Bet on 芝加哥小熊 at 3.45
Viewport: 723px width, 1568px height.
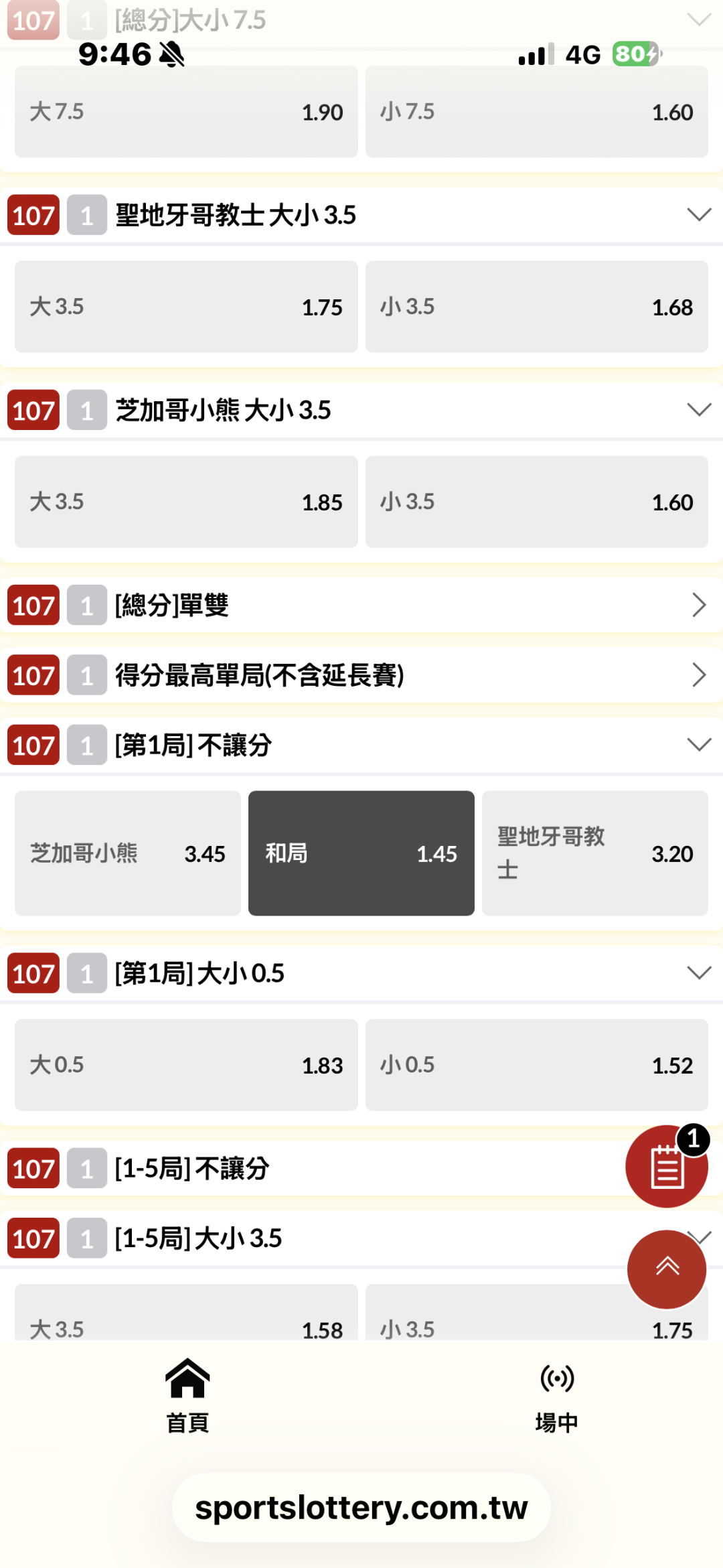(128, 853)
